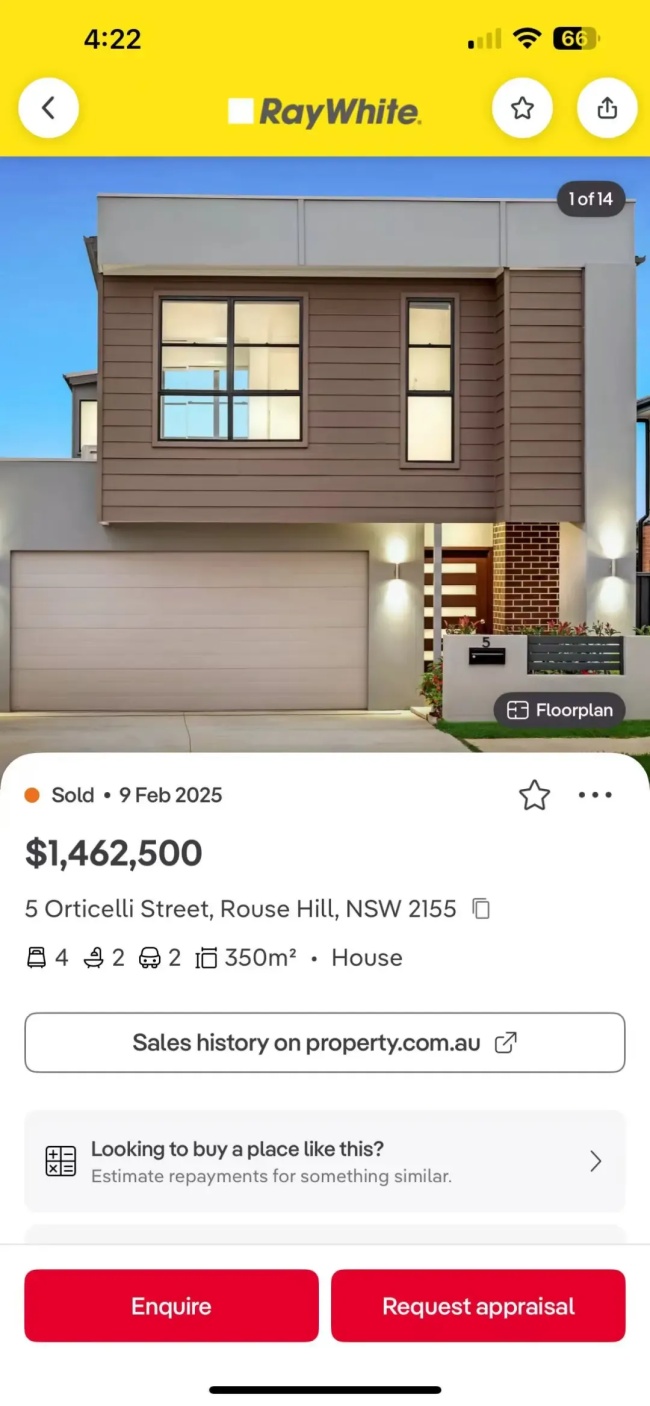650x1406 pixels.
Task: Open the three-dot more options menu
Action: pyautogui.click(x=595, y=795)
